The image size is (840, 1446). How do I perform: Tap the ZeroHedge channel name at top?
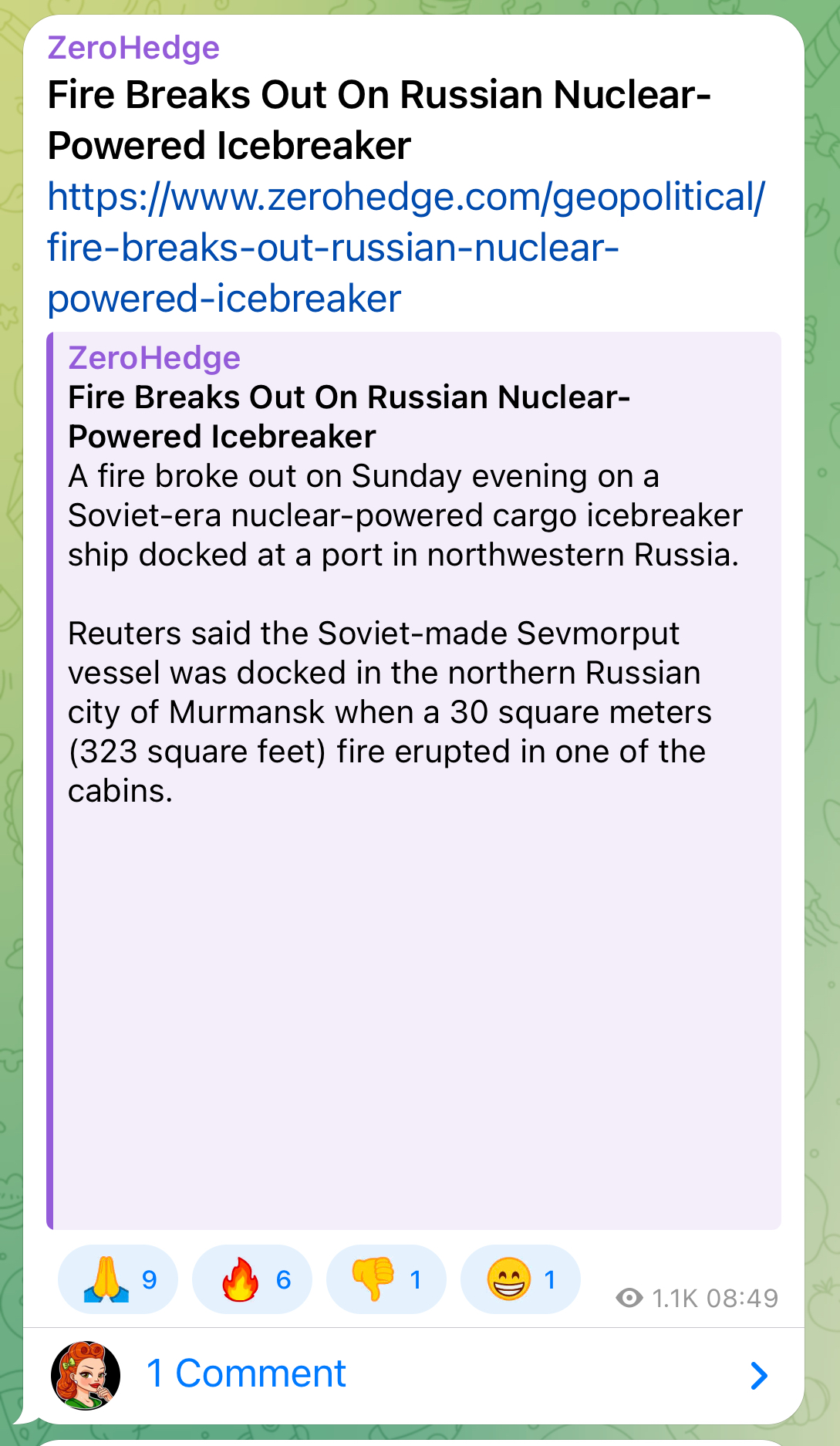(x=133, y=48)
